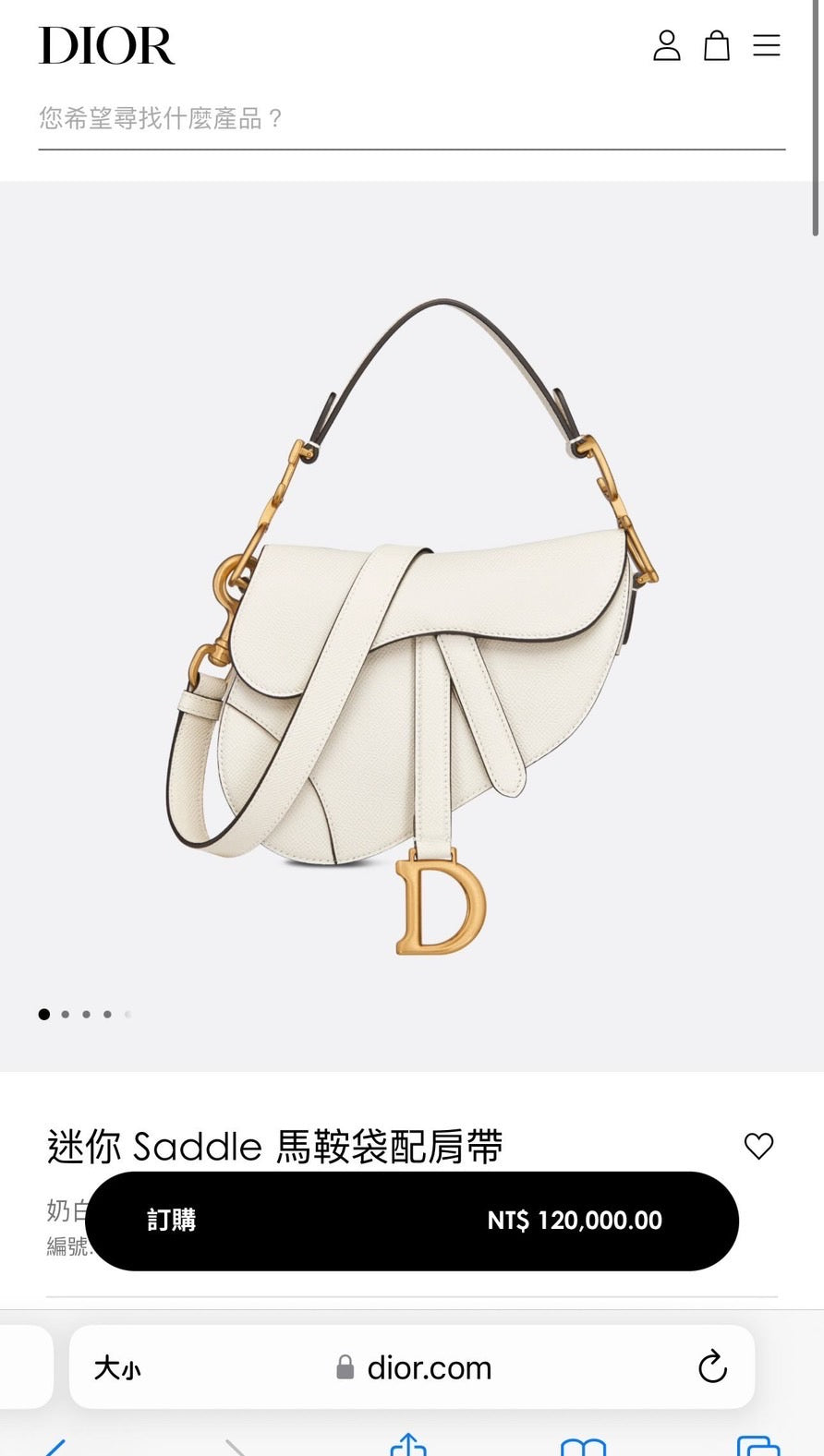Add the Saddle bag to wishlist
Image resolution: width=824 pixels, height=1456 pixels.
[x=758, y=1146]
